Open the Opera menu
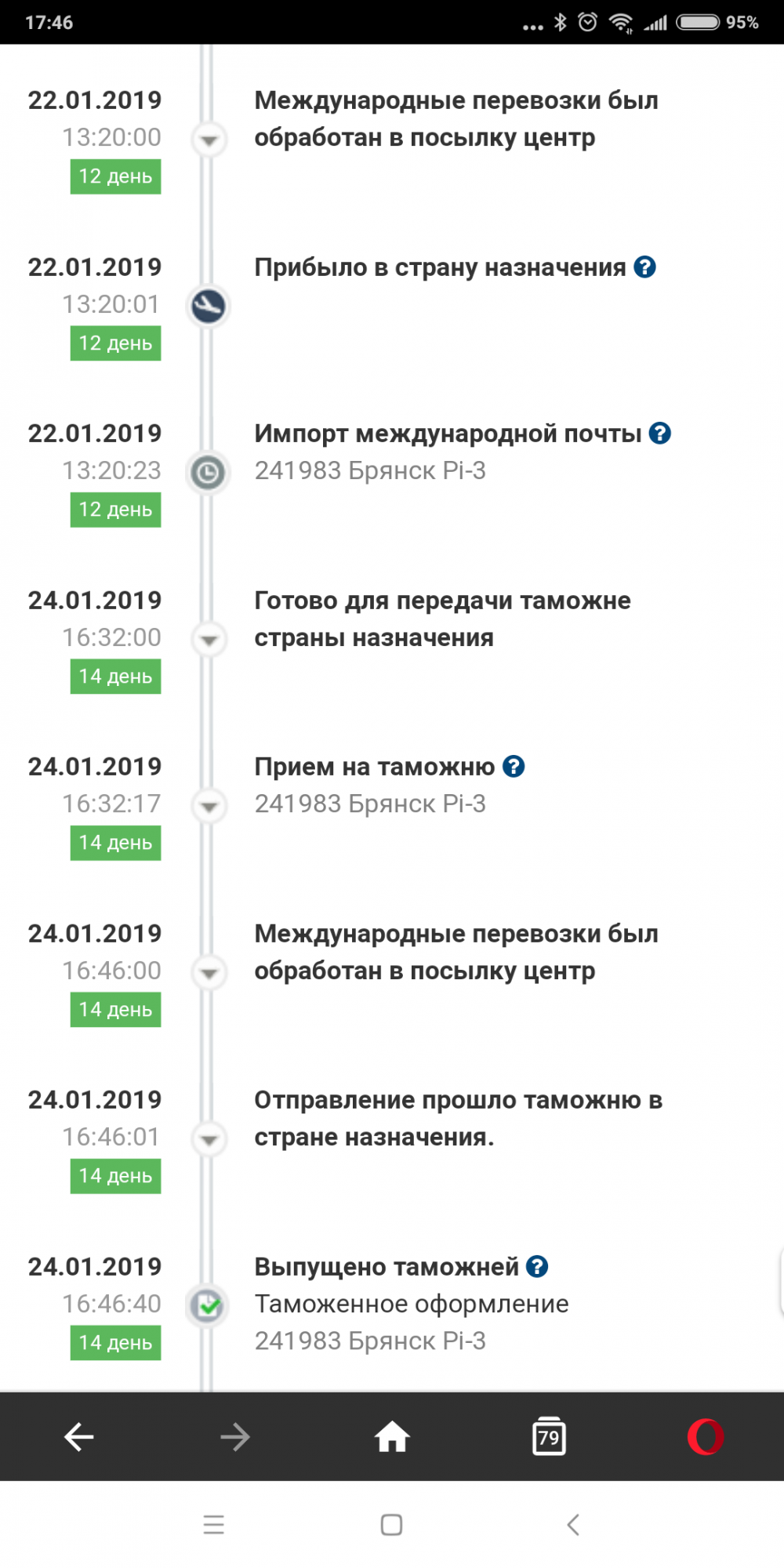The image size is (784, 1568). point(706,1437)
